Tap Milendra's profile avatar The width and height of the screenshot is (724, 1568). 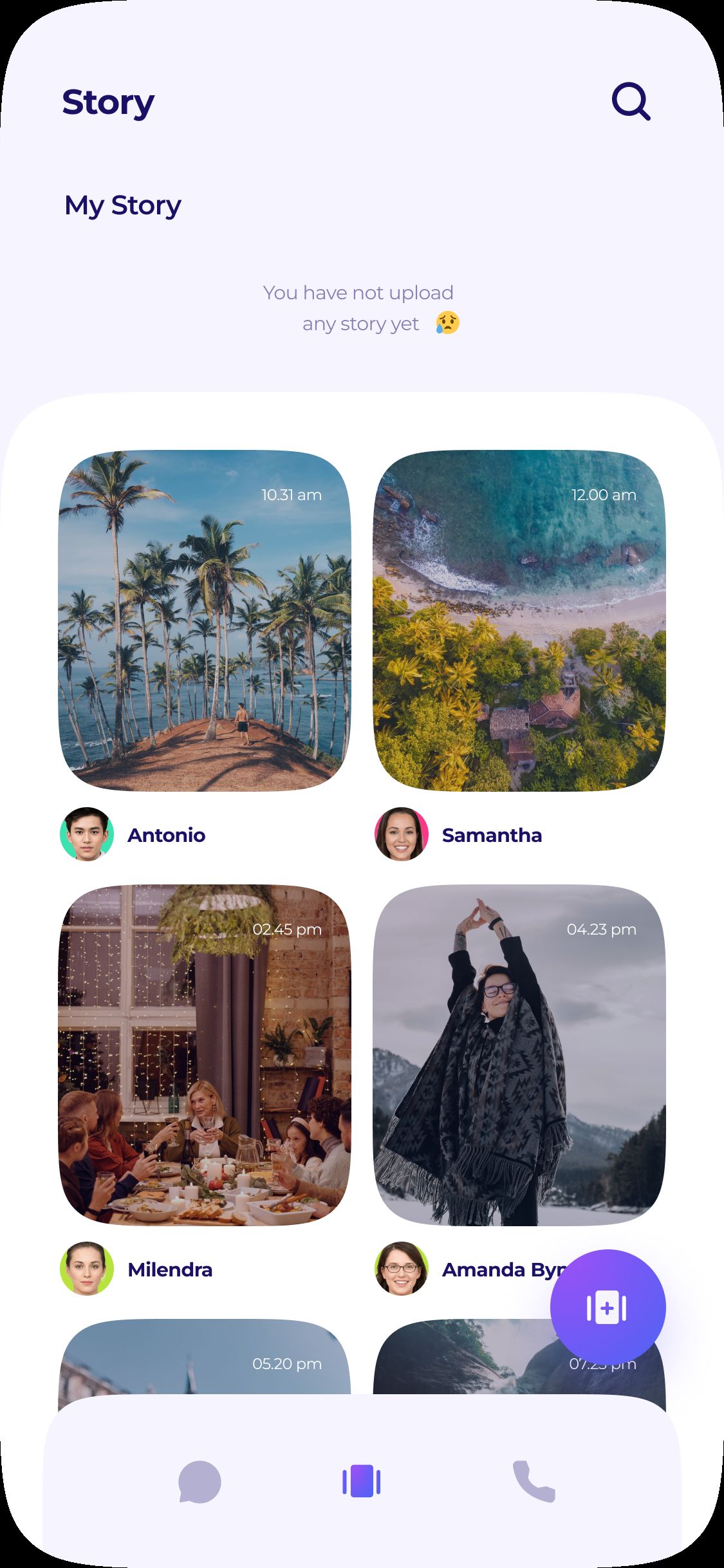pos(87,1269)
